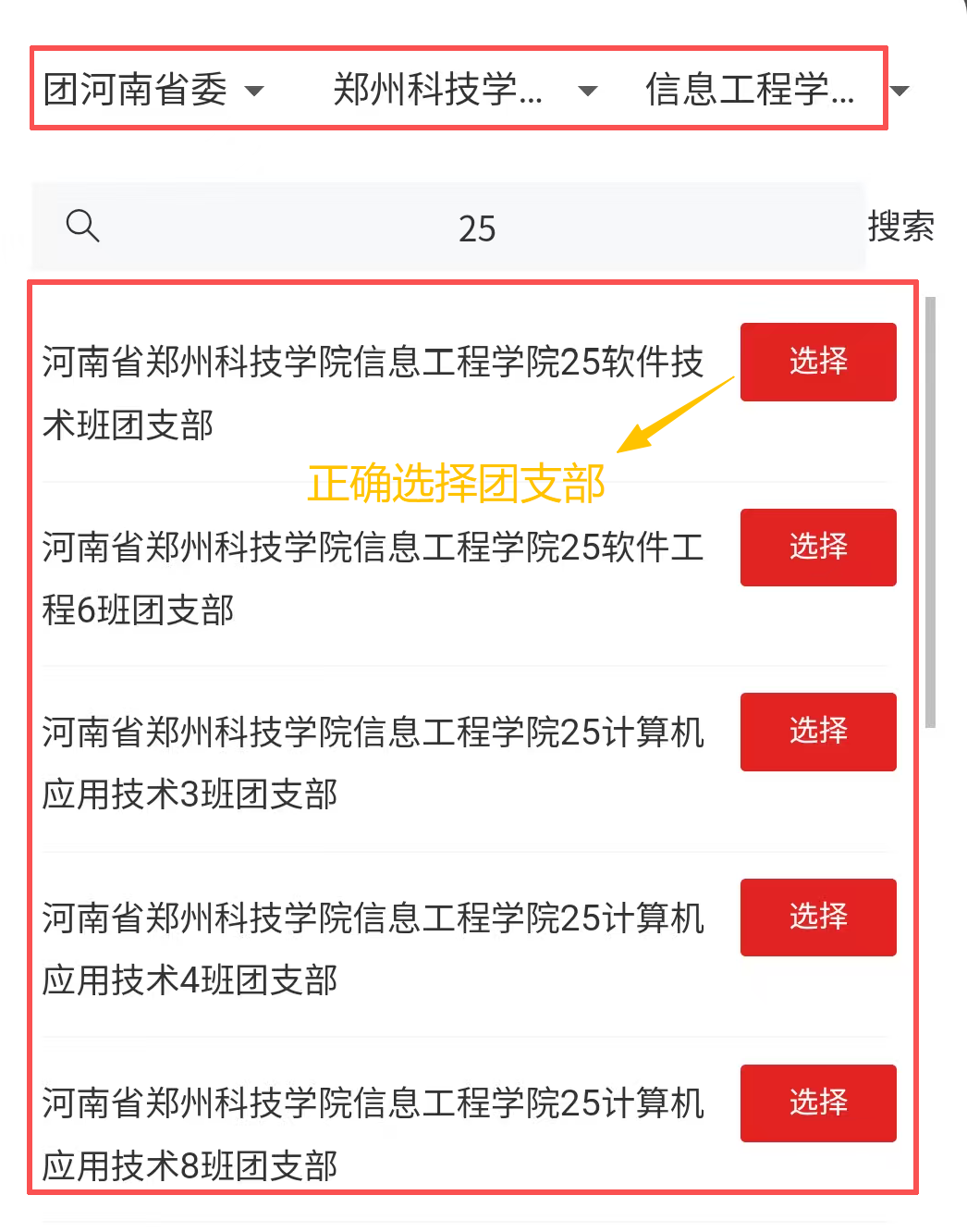The image size is (967, 1232).
Task: Open the 团河南省委 dropdown
Action: point(154,91)
